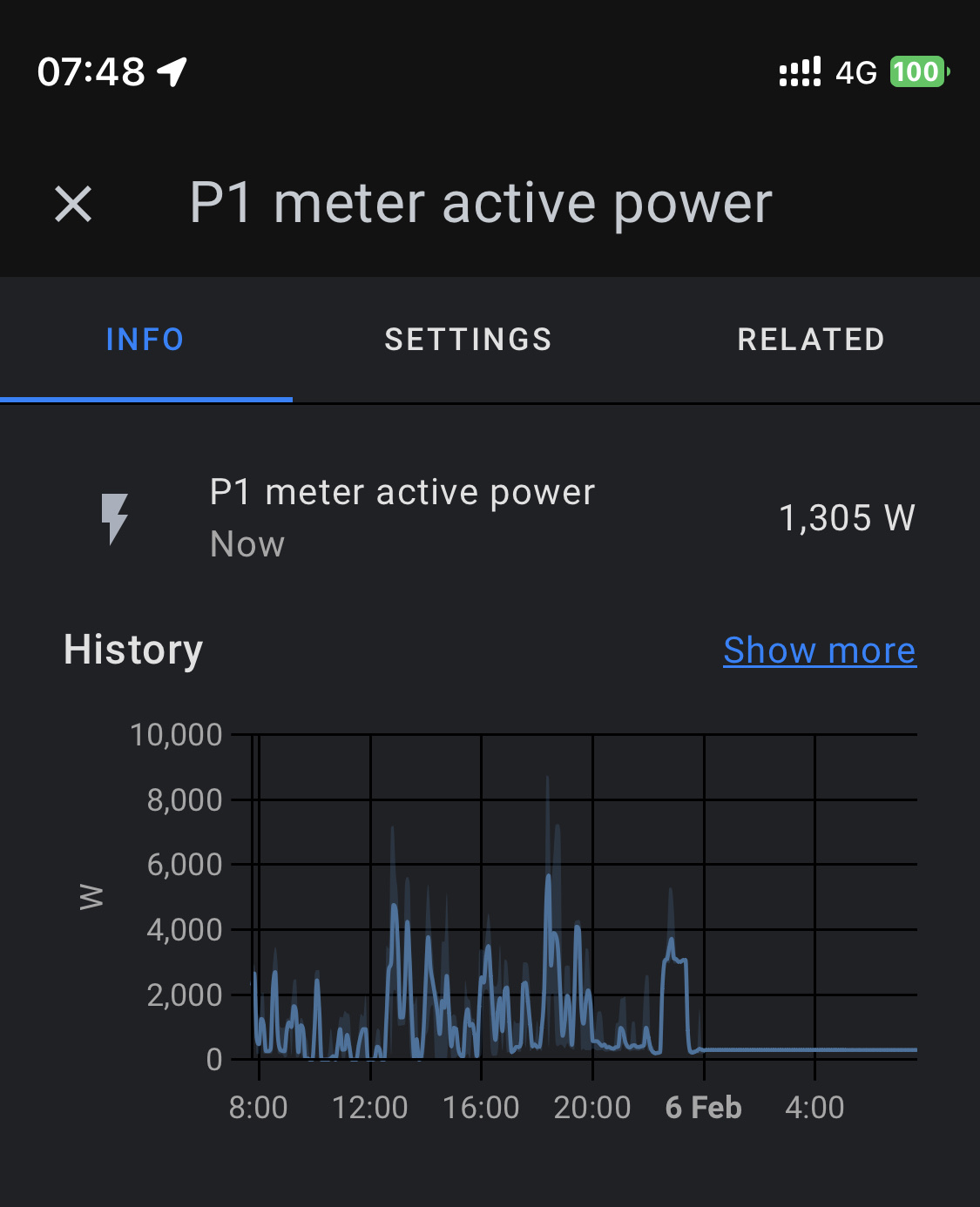This screenshot has width=980, height=1207.
Task: Click the 10,000 value on the y-axis
Action: pos(175,734)
